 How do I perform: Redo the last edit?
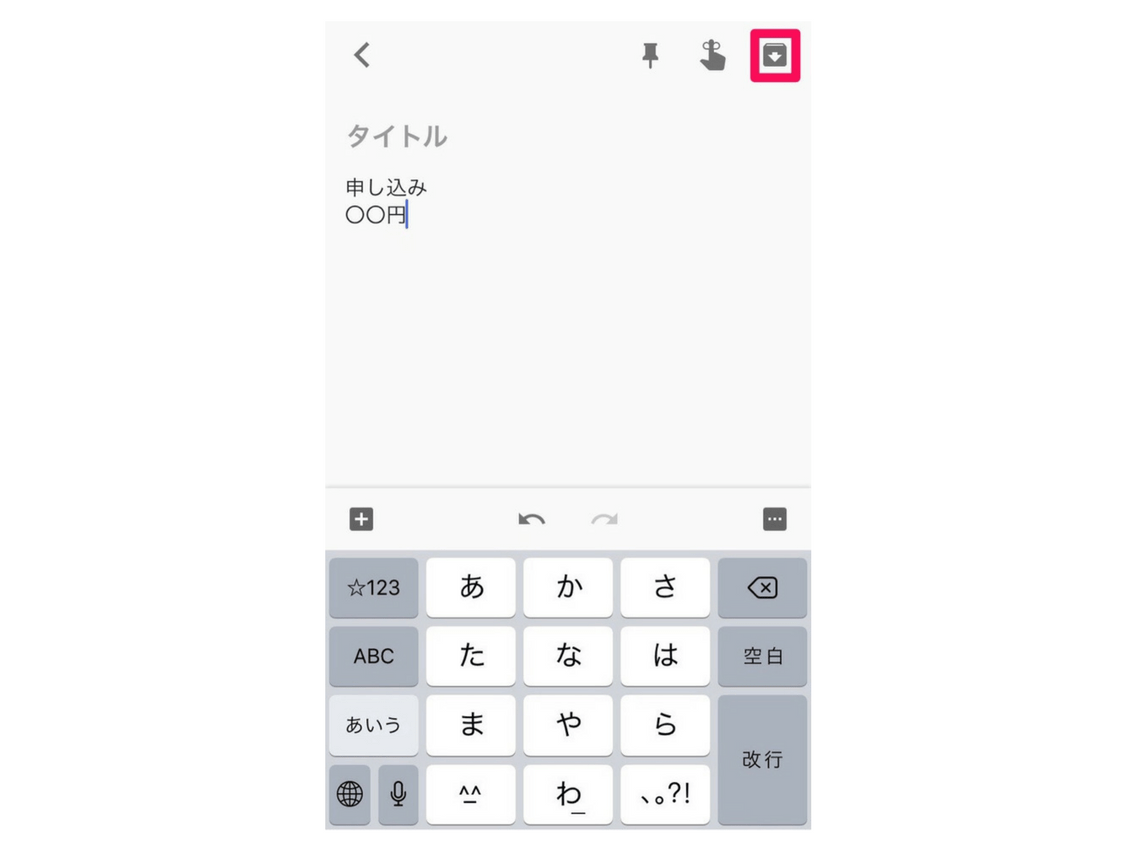pyautogui.click(x=604, y=519)
